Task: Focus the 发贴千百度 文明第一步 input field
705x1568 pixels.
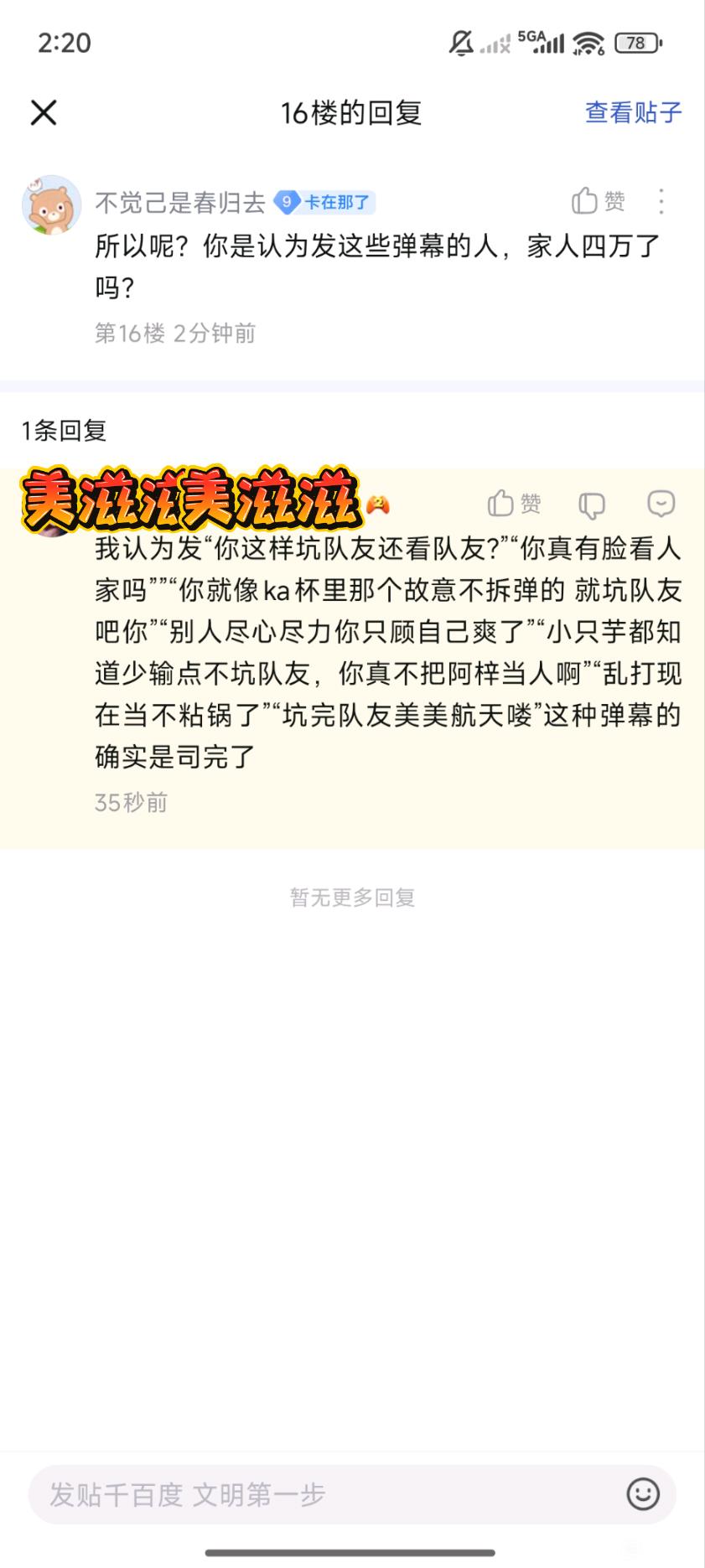Action: (327, 1493)
